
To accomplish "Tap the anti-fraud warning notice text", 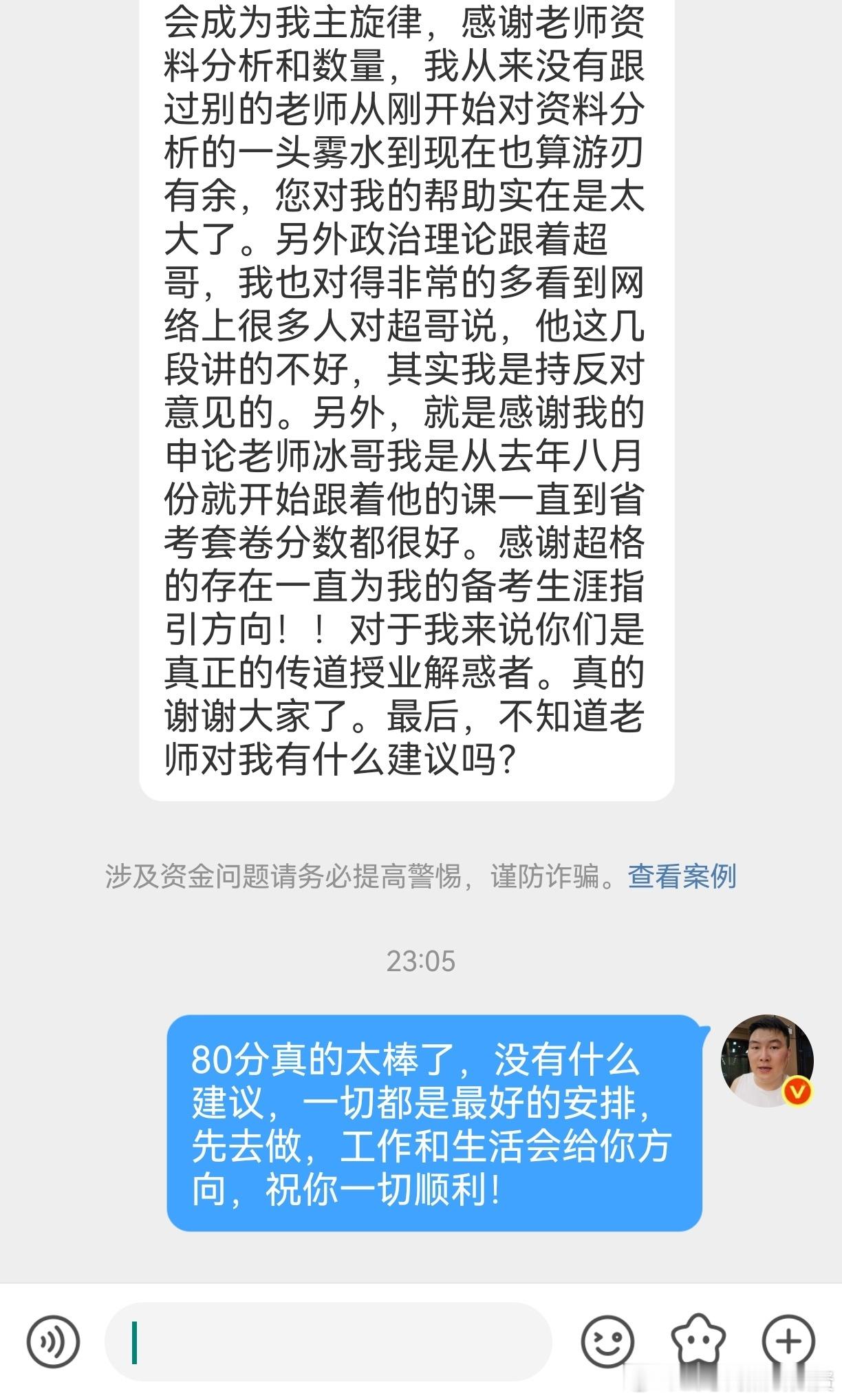I will click(x=358, y=877).
